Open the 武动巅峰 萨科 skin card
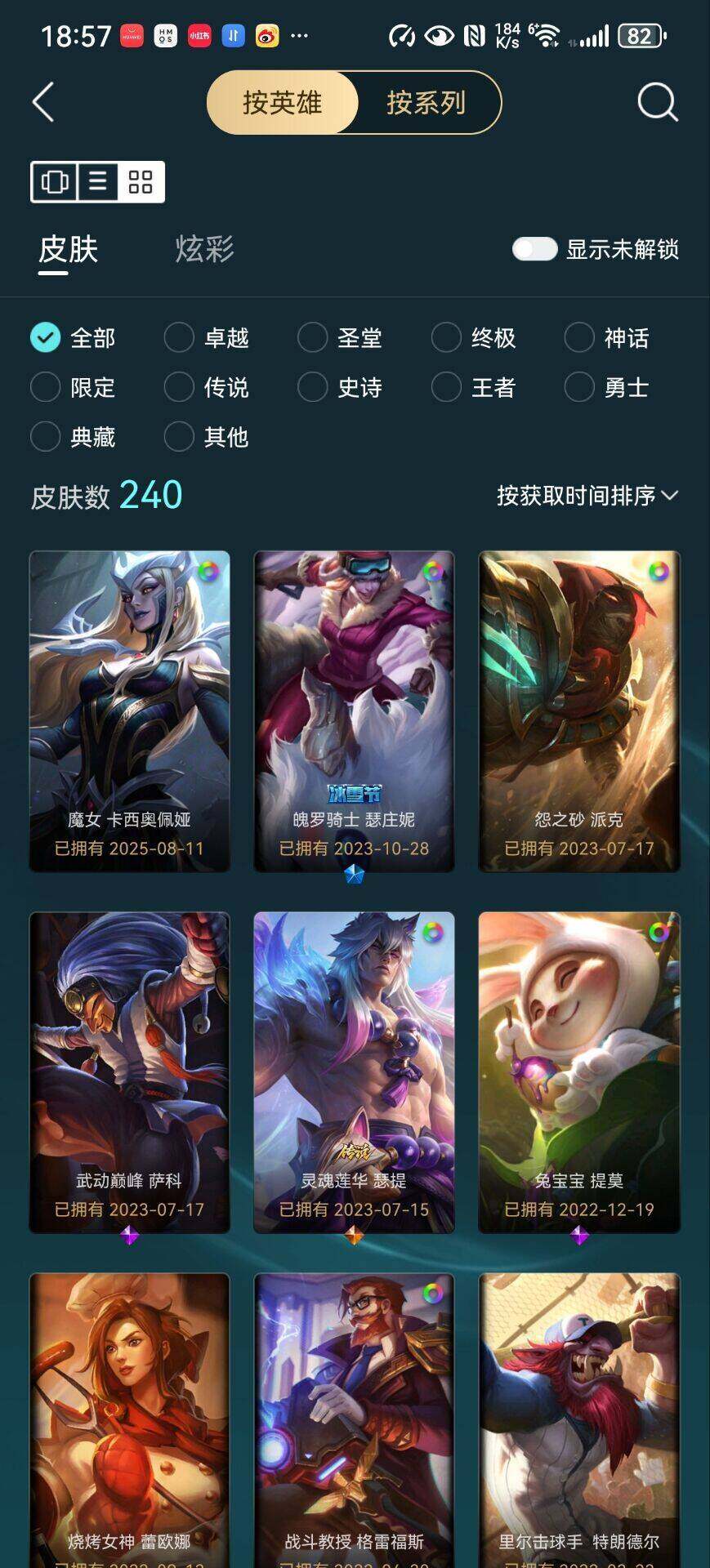The image size is (710, 1568). click(129, 1072)
